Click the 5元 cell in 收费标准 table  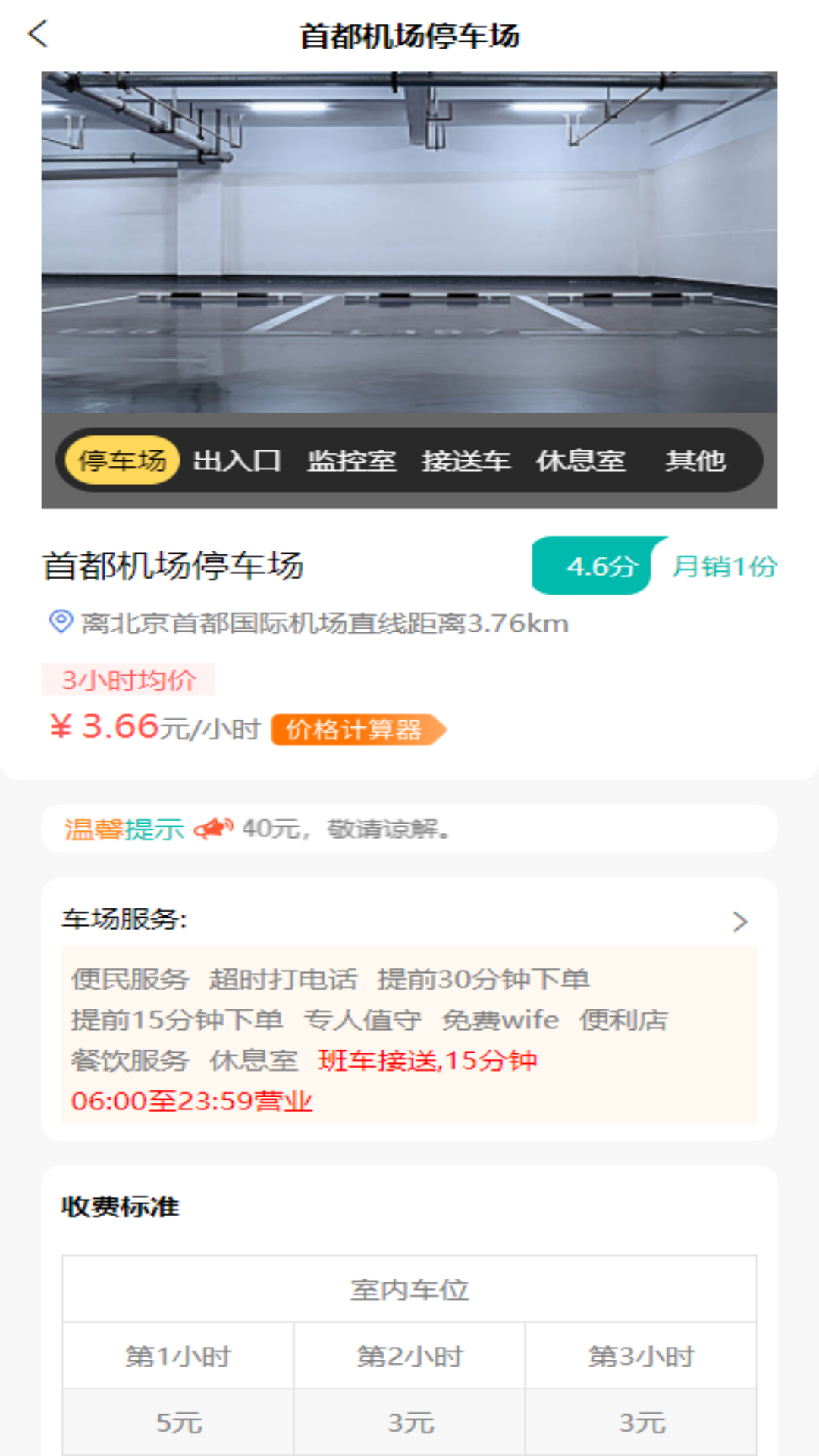(179, 1424)
